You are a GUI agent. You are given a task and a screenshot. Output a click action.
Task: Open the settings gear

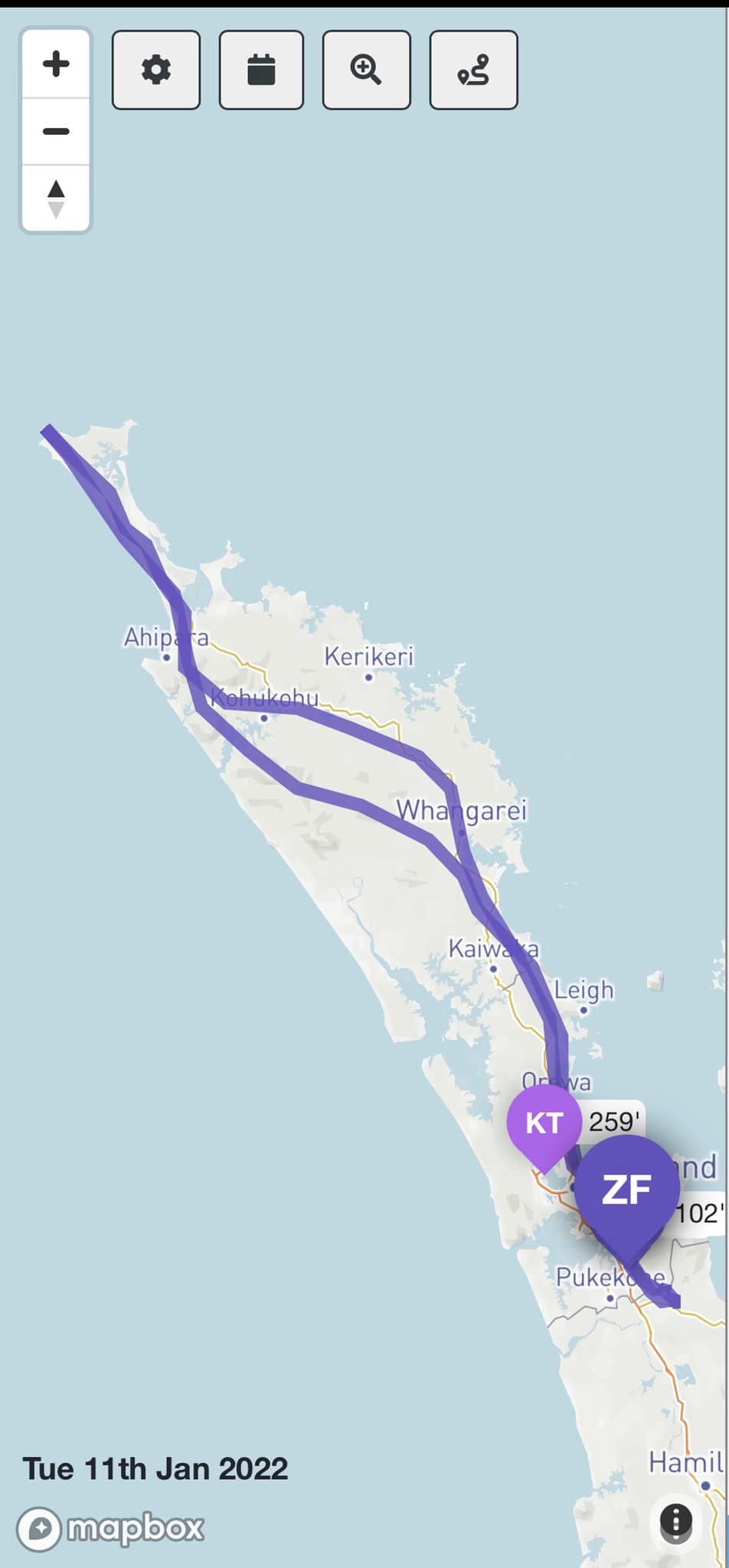(156, 70)
